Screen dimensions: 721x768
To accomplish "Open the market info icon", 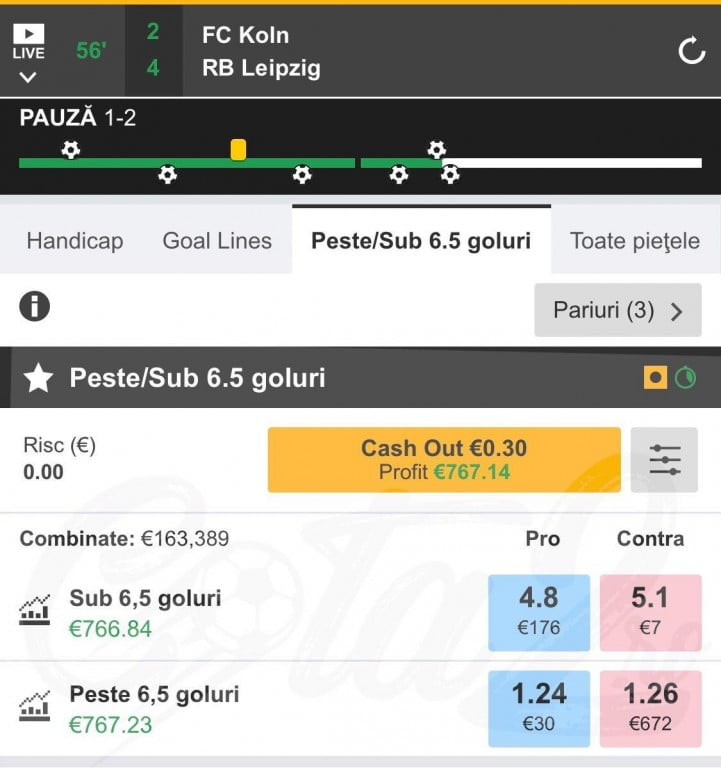I will (x=35, y=307).
